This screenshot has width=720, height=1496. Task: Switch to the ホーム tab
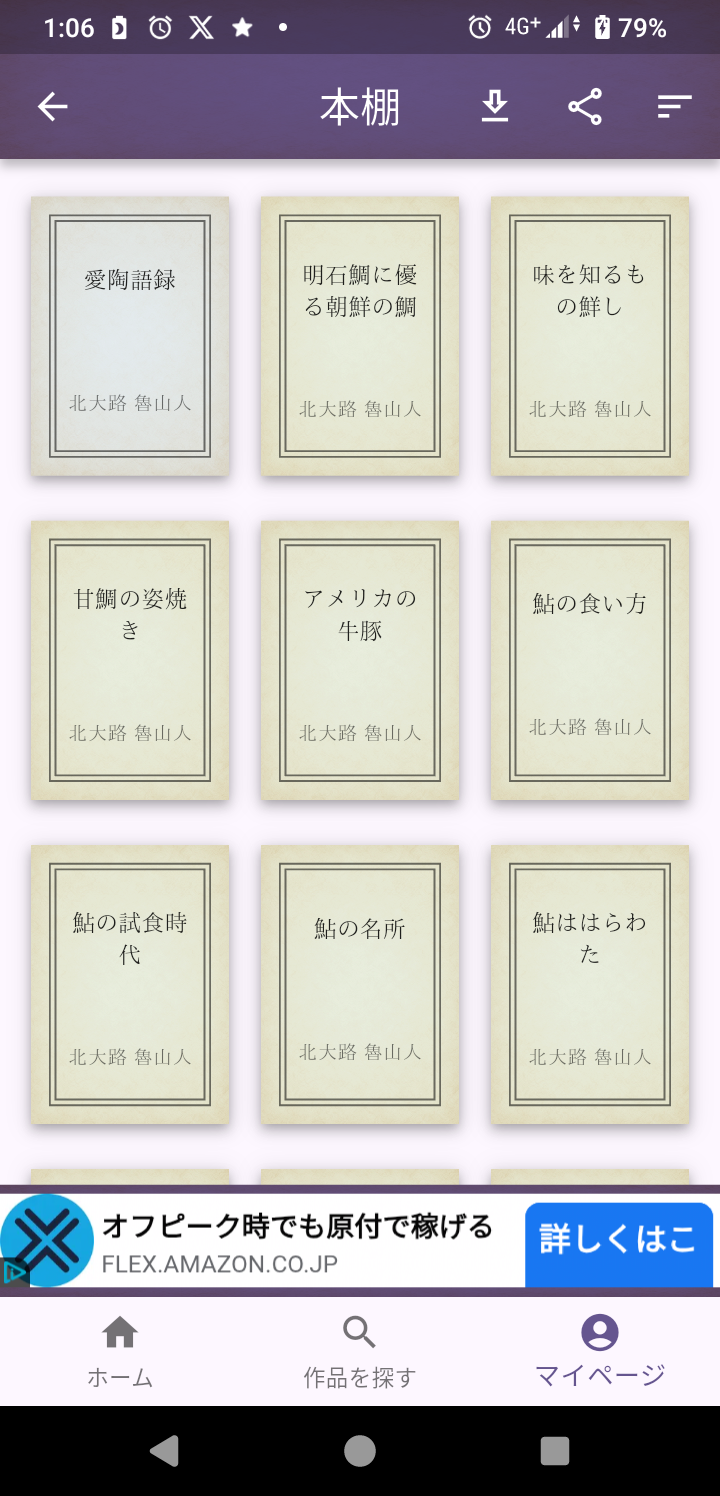120,1352
